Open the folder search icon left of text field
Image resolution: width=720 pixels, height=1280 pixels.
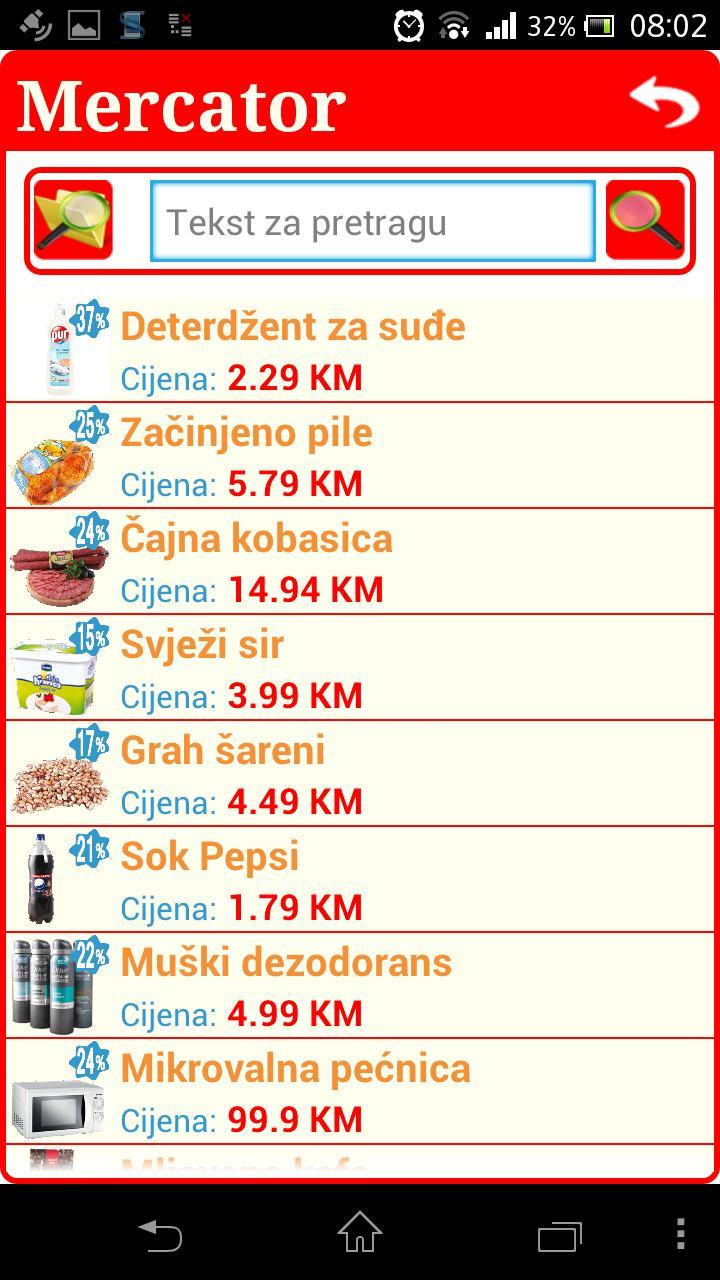[71, 218]
